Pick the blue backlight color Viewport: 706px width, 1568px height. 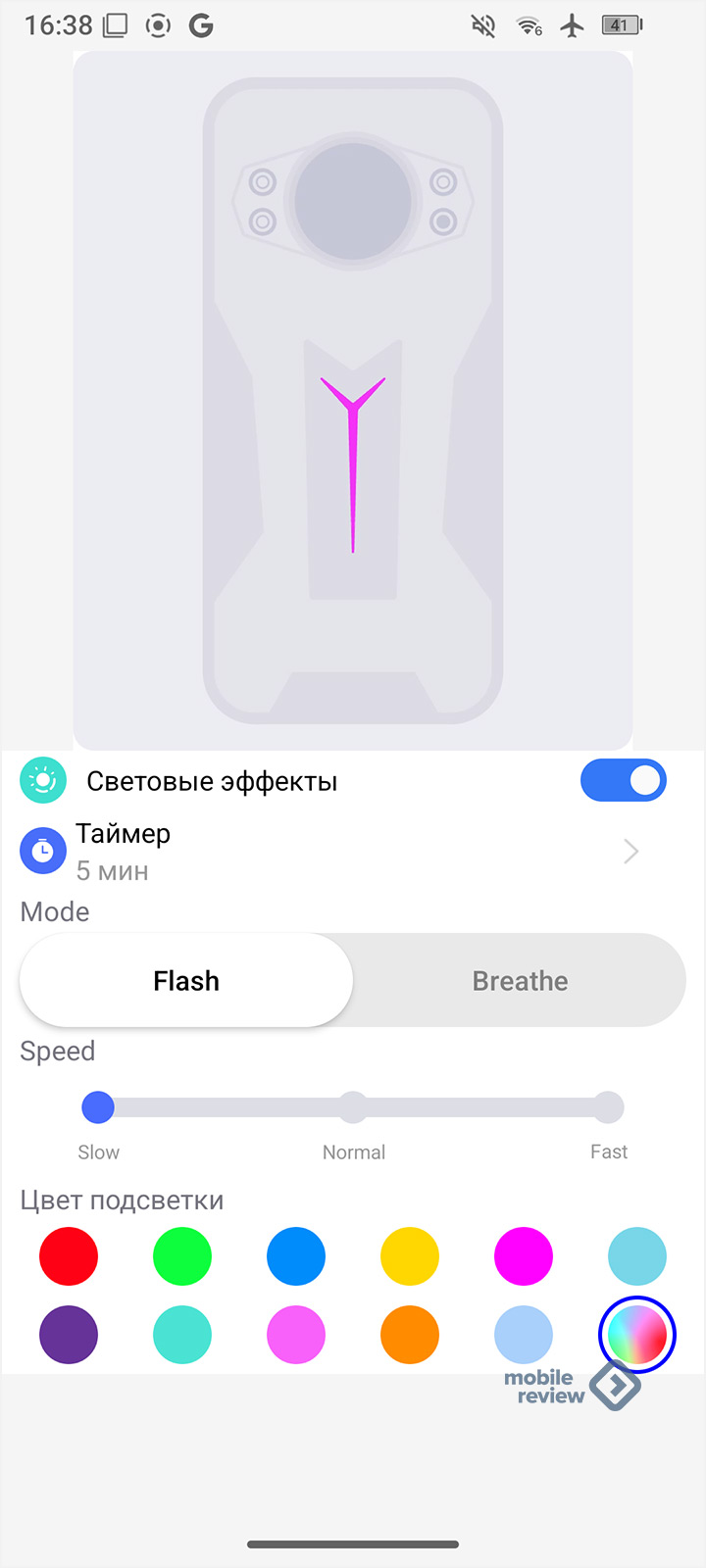pyautogui.click(x=296, y=1256)
